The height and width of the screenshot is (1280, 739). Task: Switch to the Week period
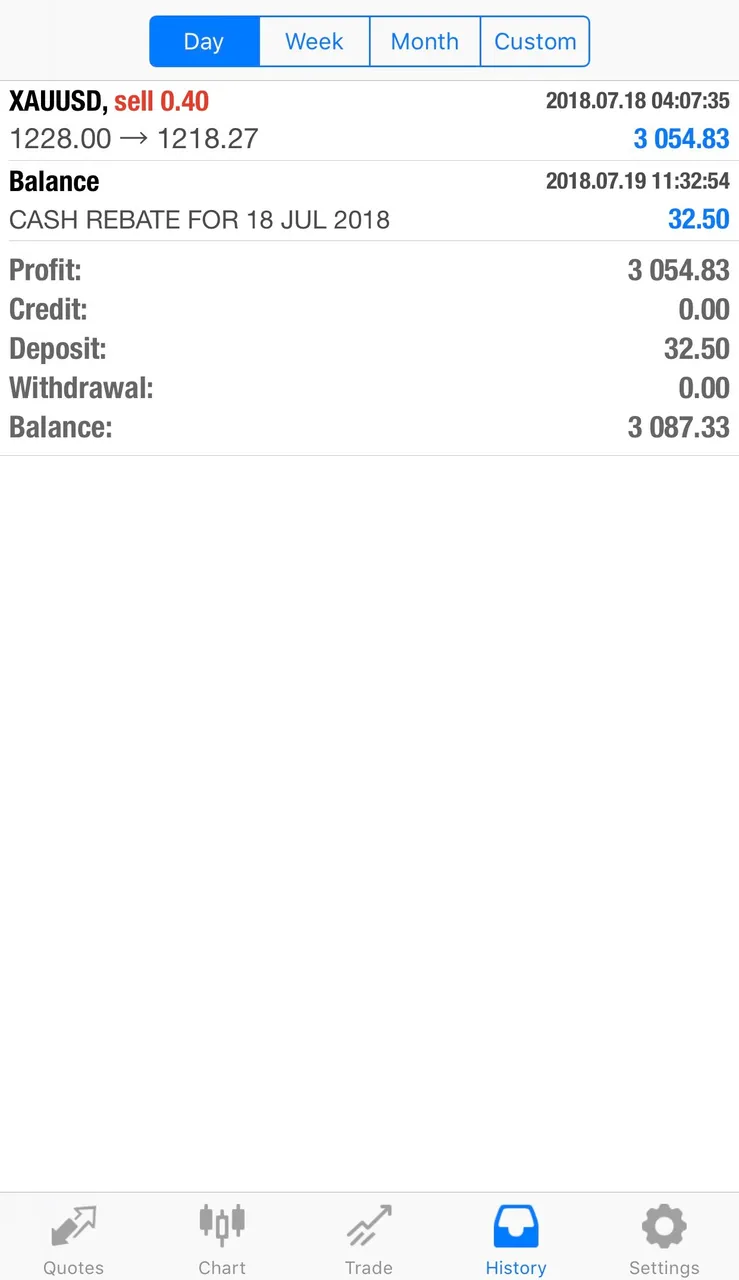click(x=315, y=42)
